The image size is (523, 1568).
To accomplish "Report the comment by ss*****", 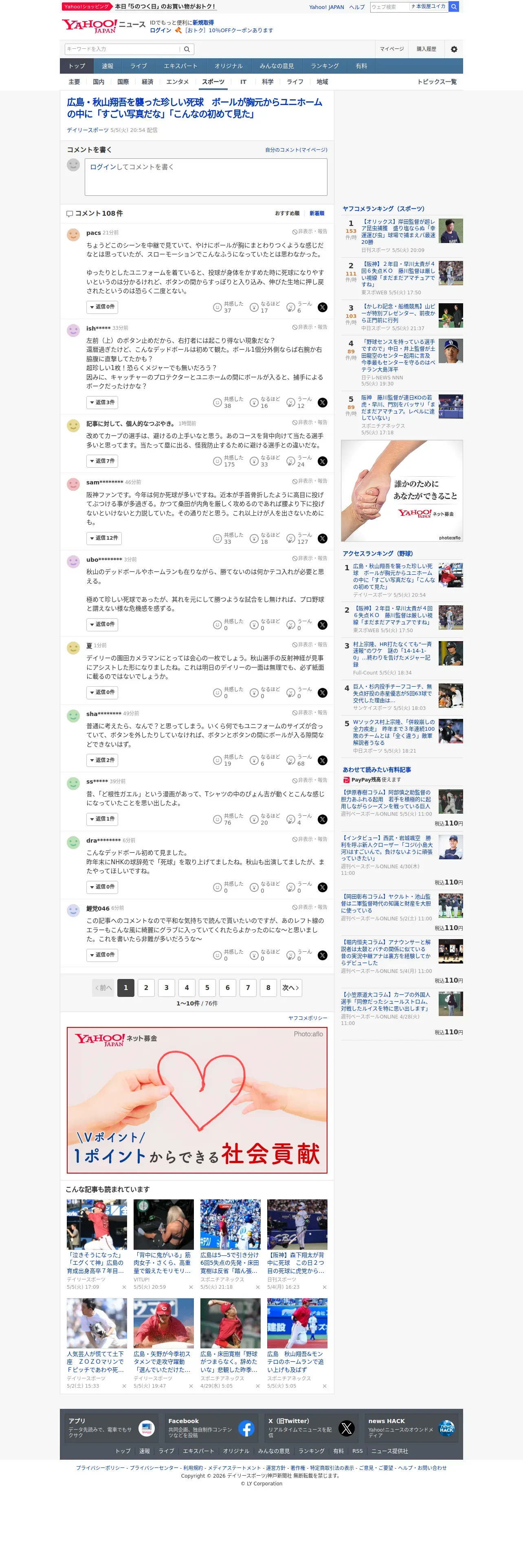I will [309, 780].
